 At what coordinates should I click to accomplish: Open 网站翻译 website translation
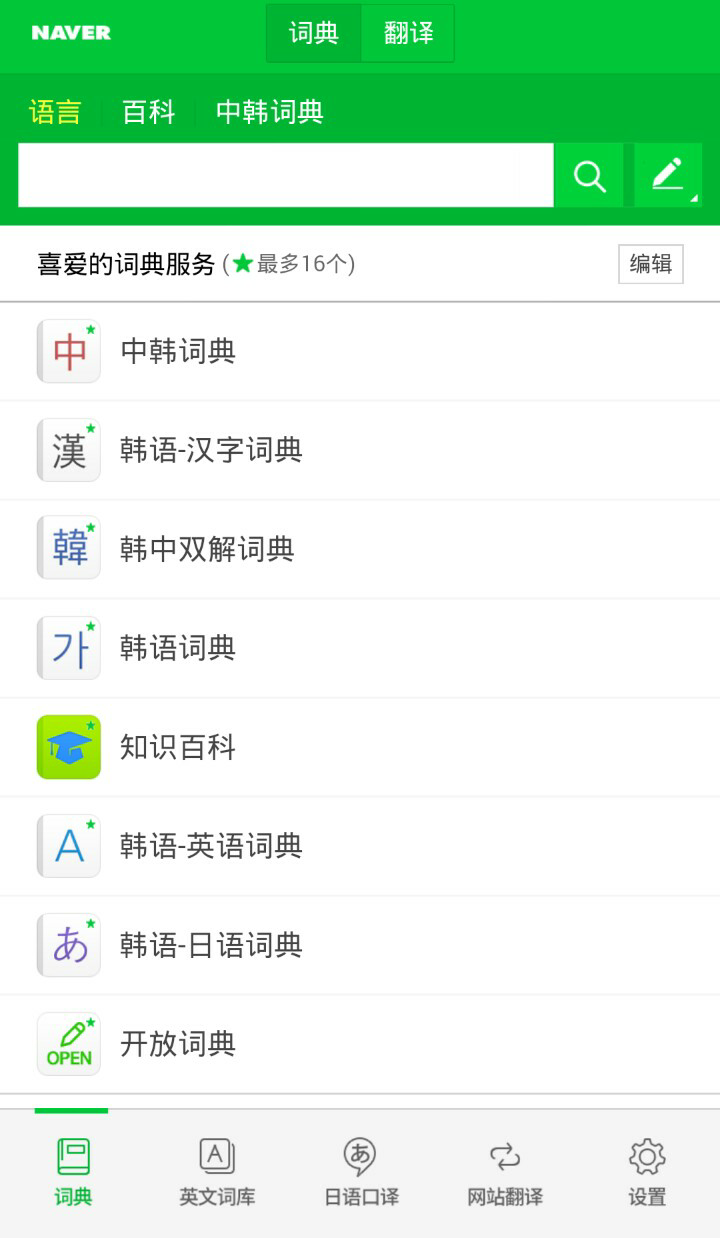[504, 1172]
